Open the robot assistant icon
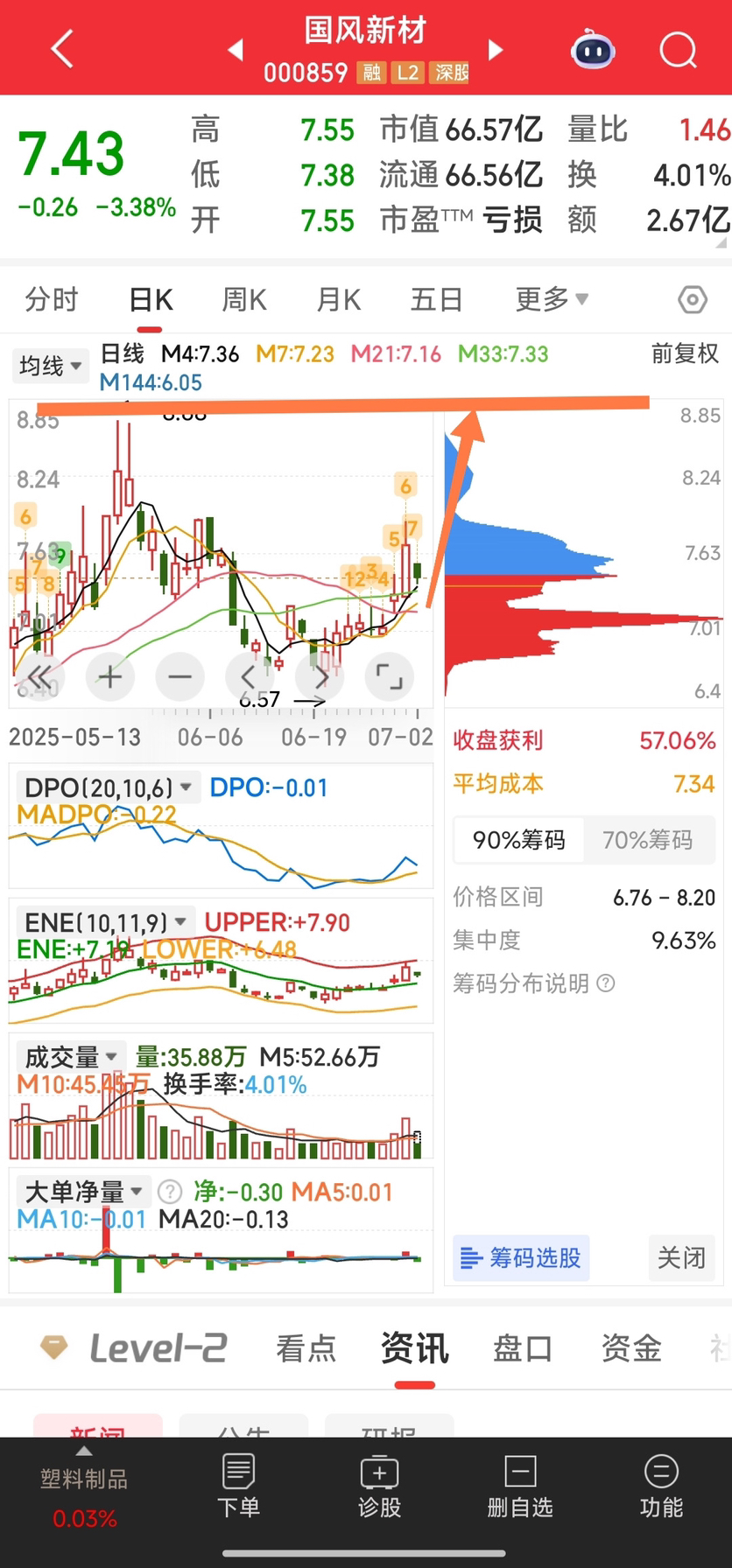Image resolution: width=732 pixels, height=1568 pixels. click(x=593, y=50)
